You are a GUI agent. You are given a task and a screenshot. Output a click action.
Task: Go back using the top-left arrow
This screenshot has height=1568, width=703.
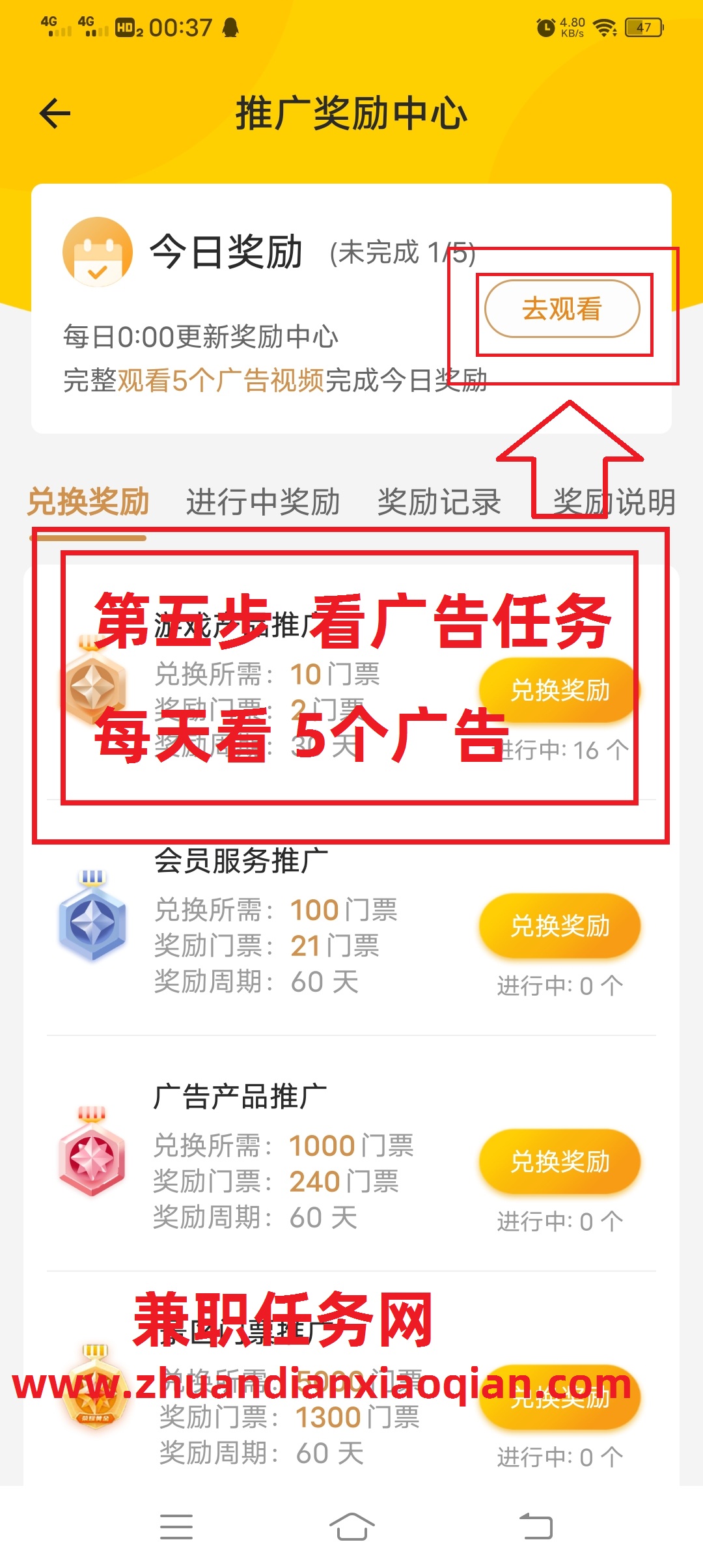55,113
